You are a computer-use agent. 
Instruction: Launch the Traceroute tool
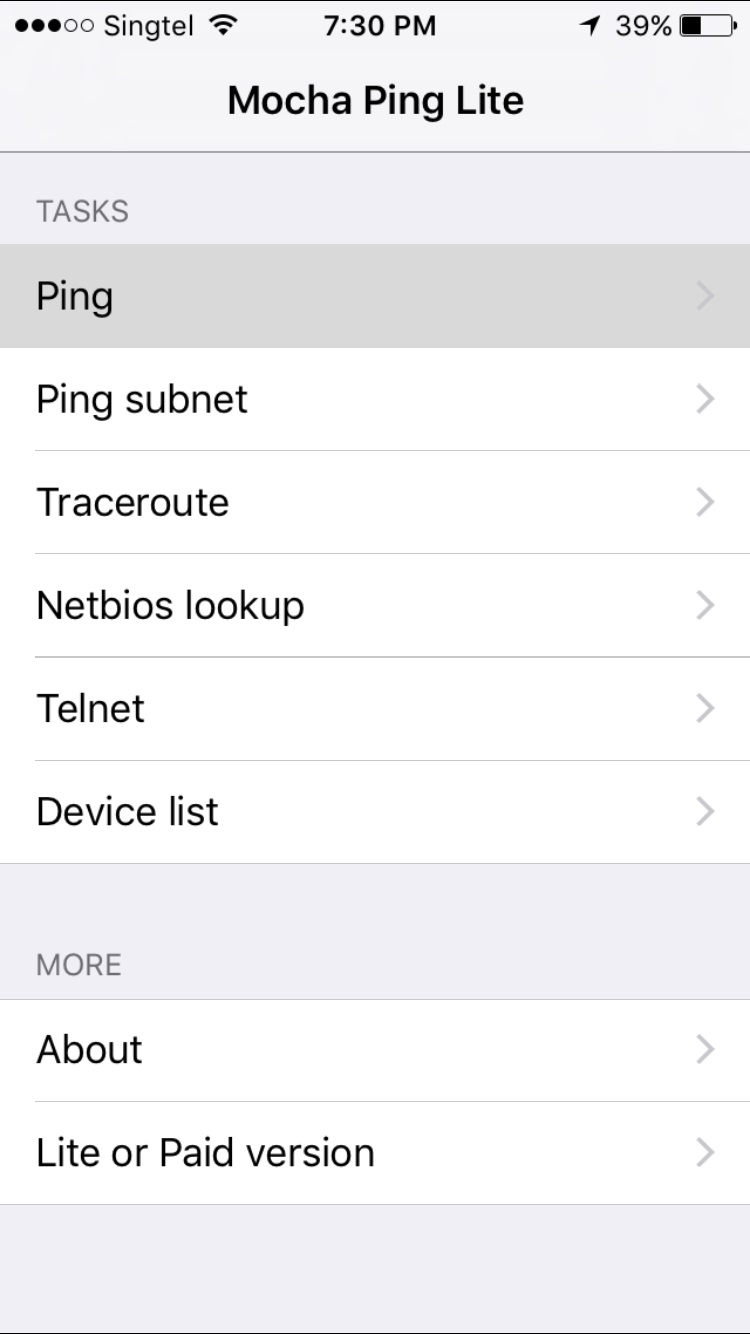click(375, 502)
